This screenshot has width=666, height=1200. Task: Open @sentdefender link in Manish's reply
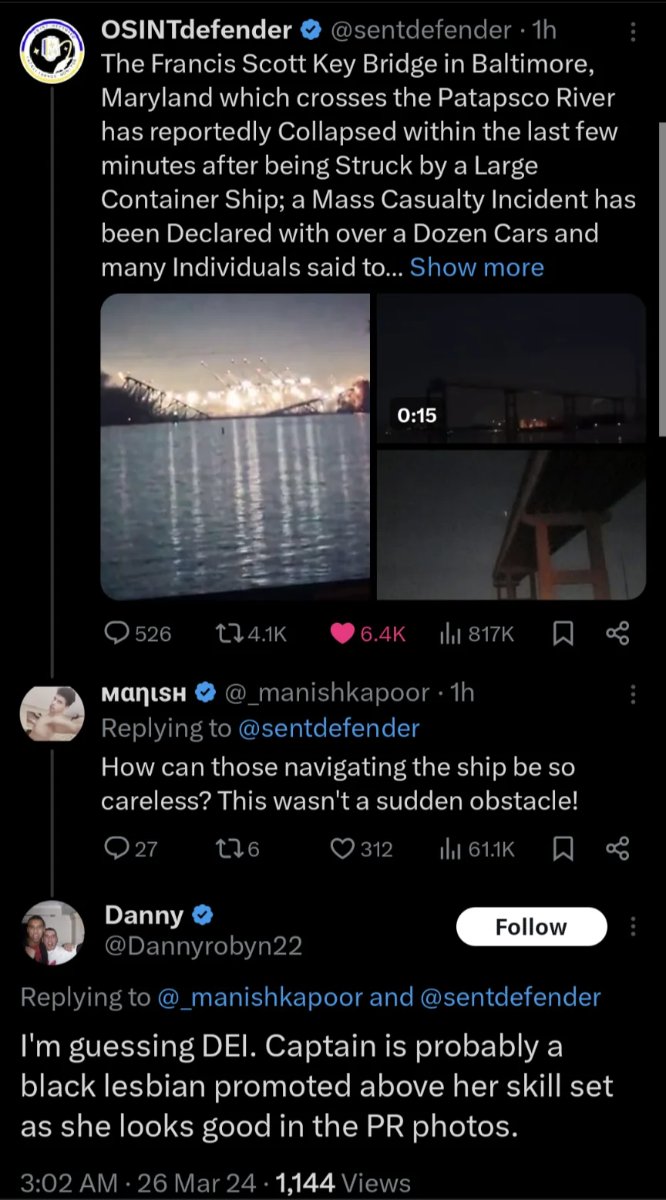tap(329, 728)
